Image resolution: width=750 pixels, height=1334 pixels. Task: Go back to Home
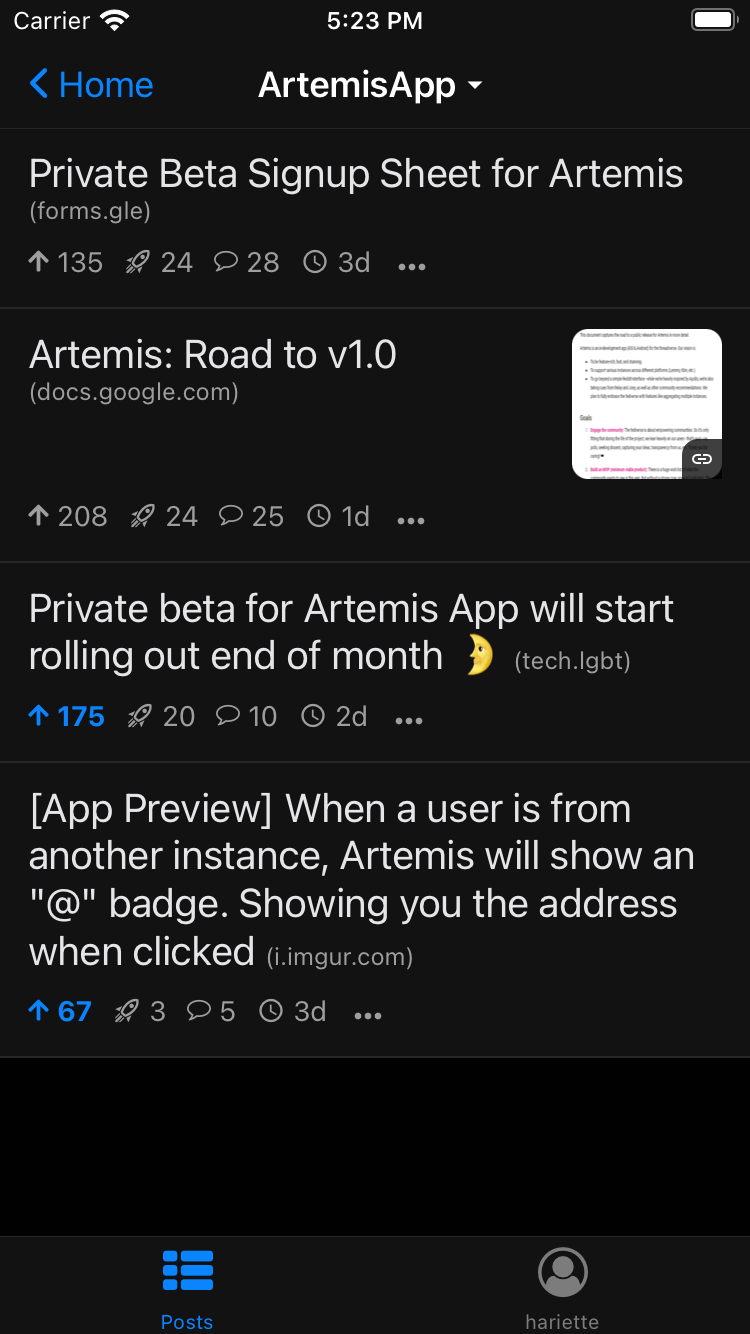91,85
